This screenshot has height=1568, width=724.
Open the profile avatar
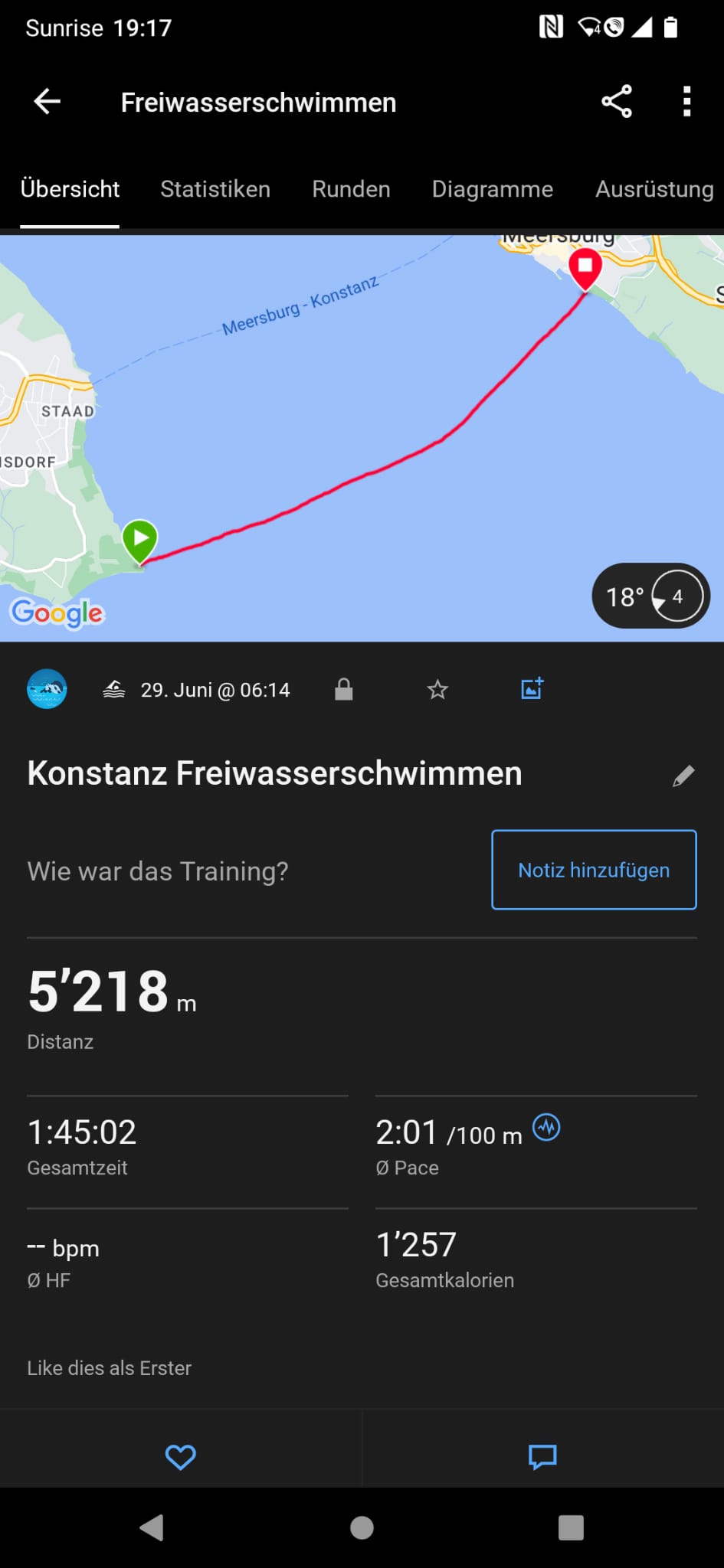tap(48, 689)
